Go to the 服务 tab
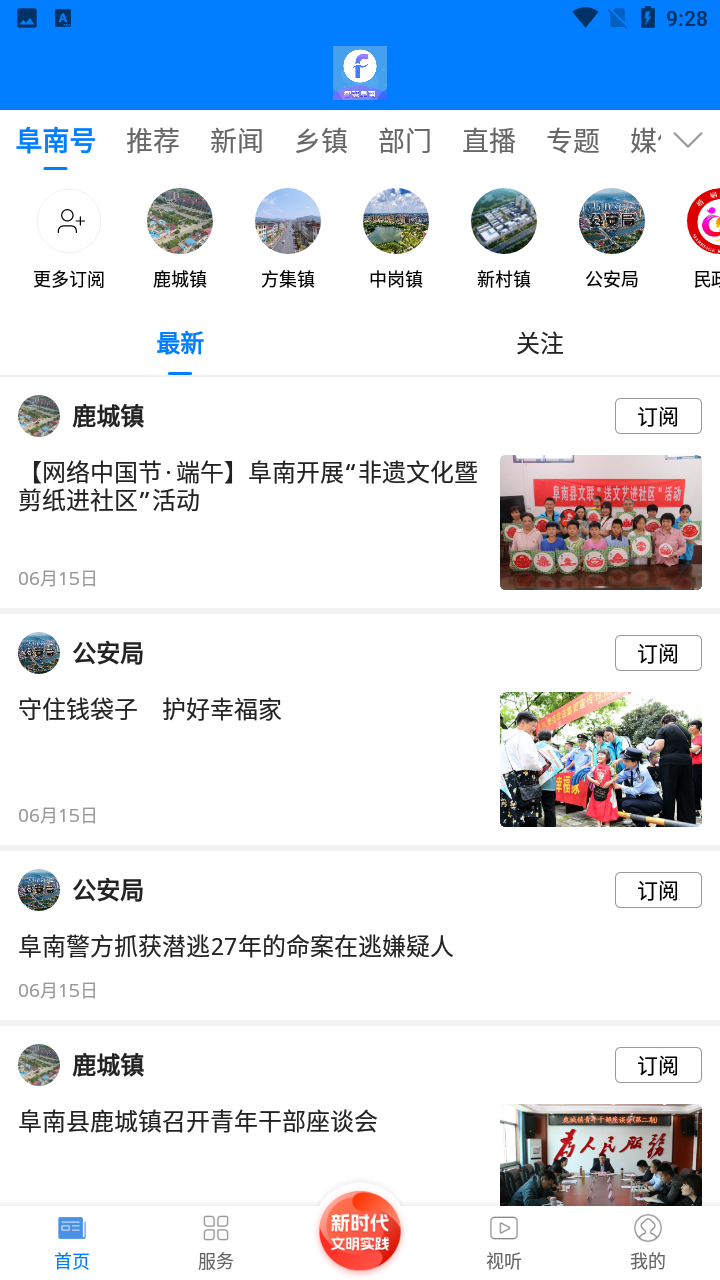 tap(216, 1243)
